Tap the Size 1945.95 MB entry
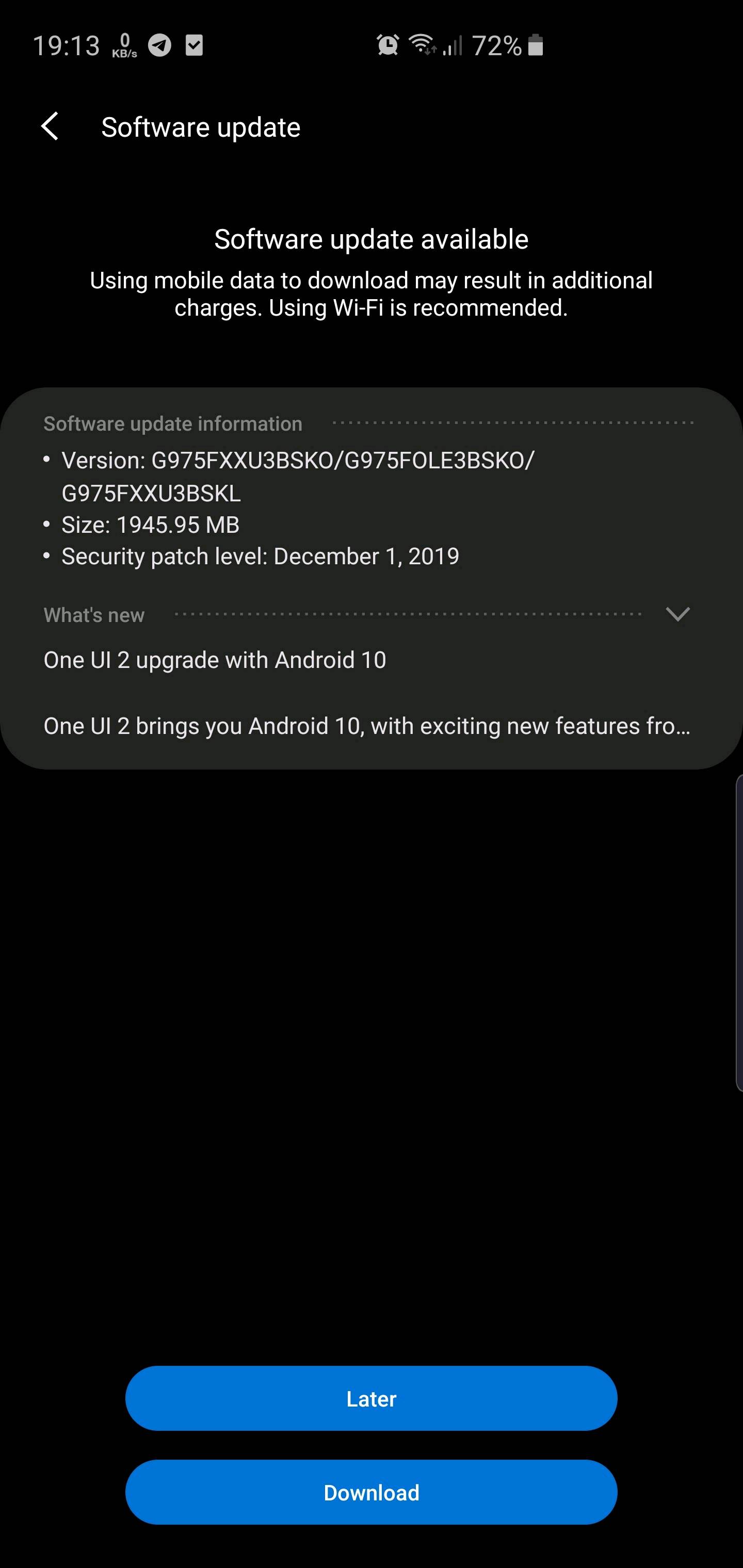Screen dimensions: 743x1568 (x=151, y=525)
